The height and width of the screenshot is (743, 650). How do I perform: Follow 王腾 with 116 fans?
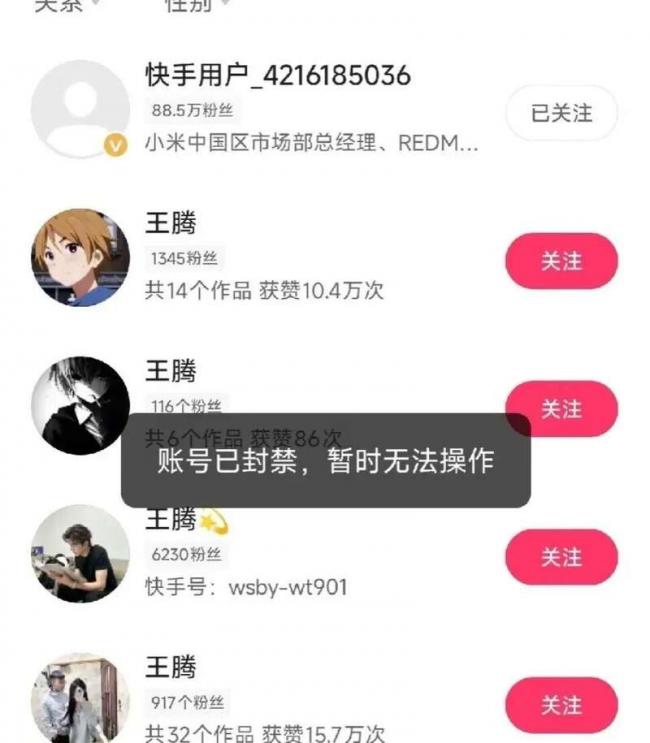(x=561, y=408)
